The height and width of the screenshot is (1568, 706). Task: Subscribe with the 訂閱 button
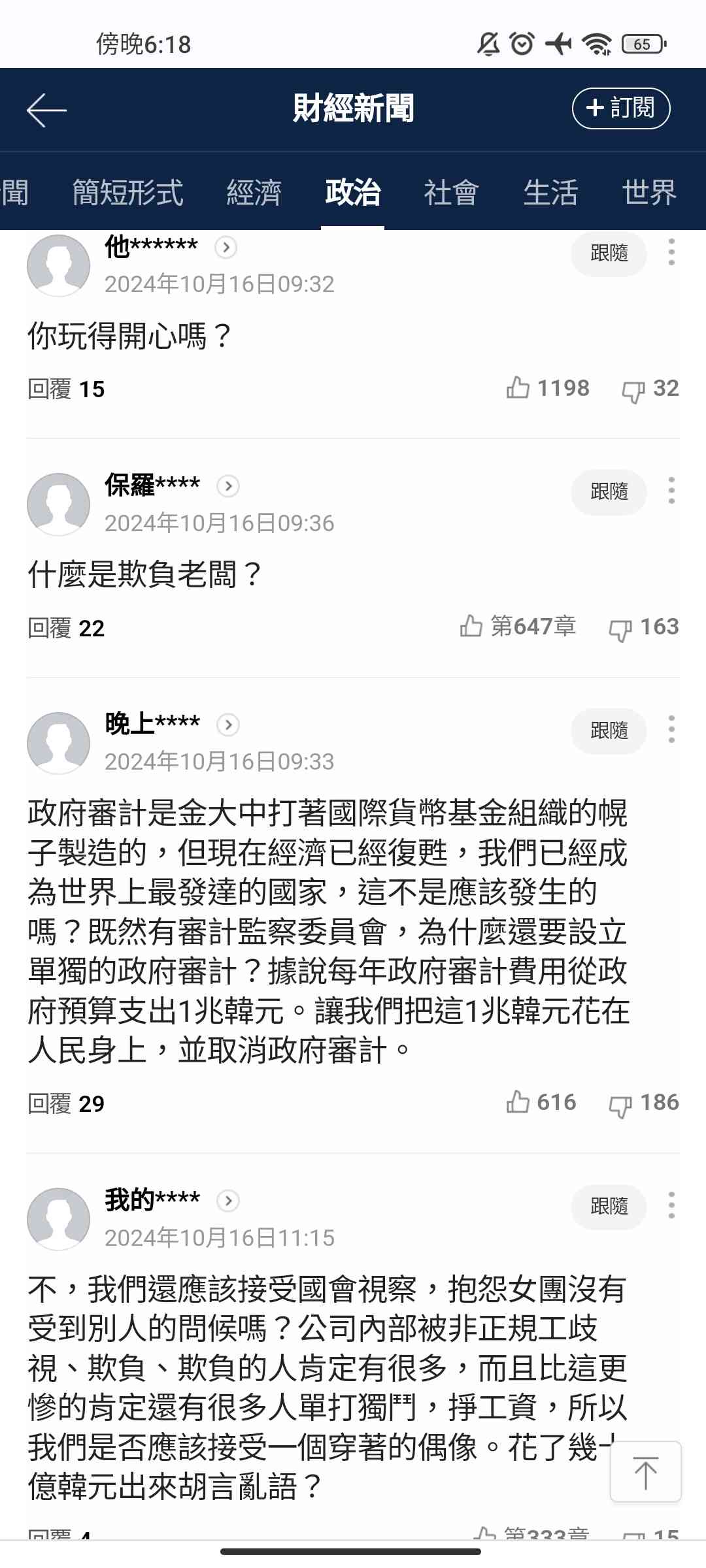coord(620,108)
